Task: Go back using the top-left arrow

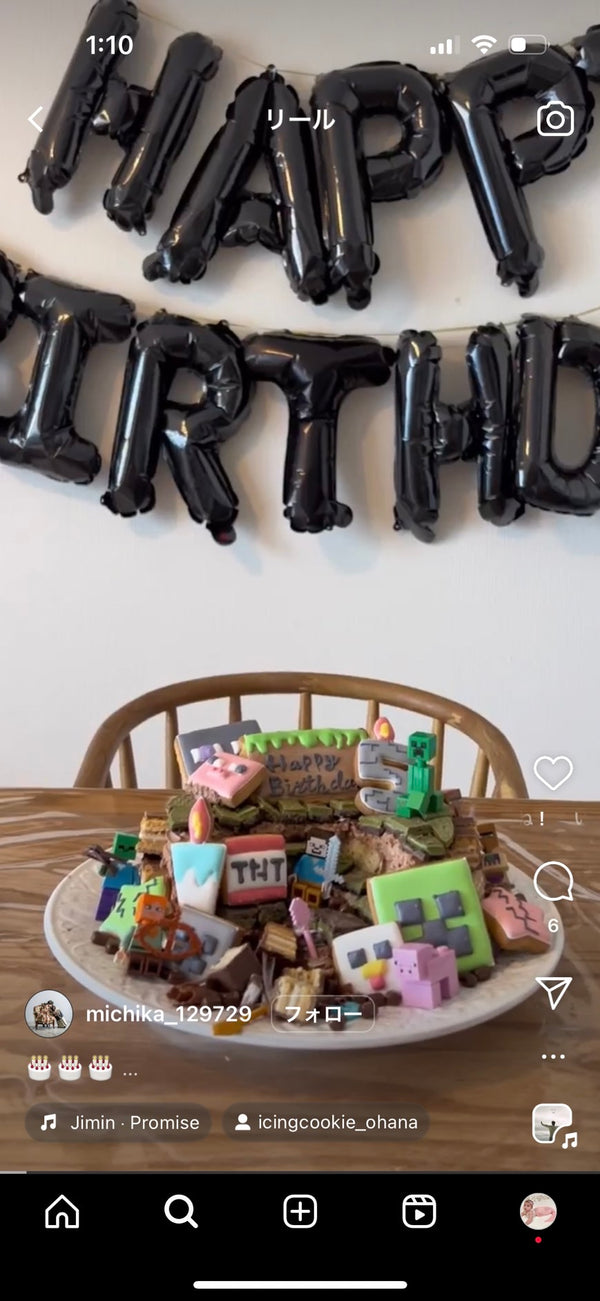Action: pos(36,120)
